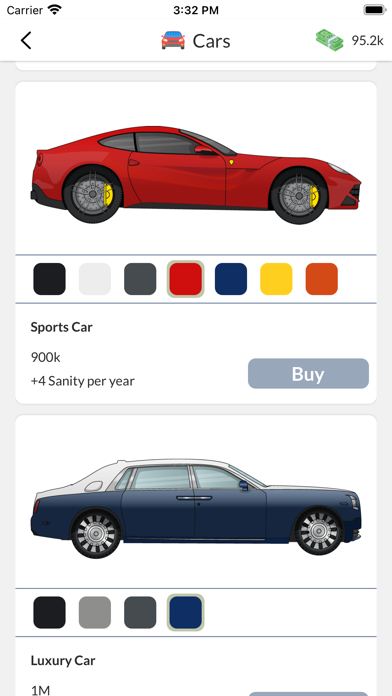Pick dark gray color for Sports Car
Viewport: 392px width, 696px height.
(140, 279)
